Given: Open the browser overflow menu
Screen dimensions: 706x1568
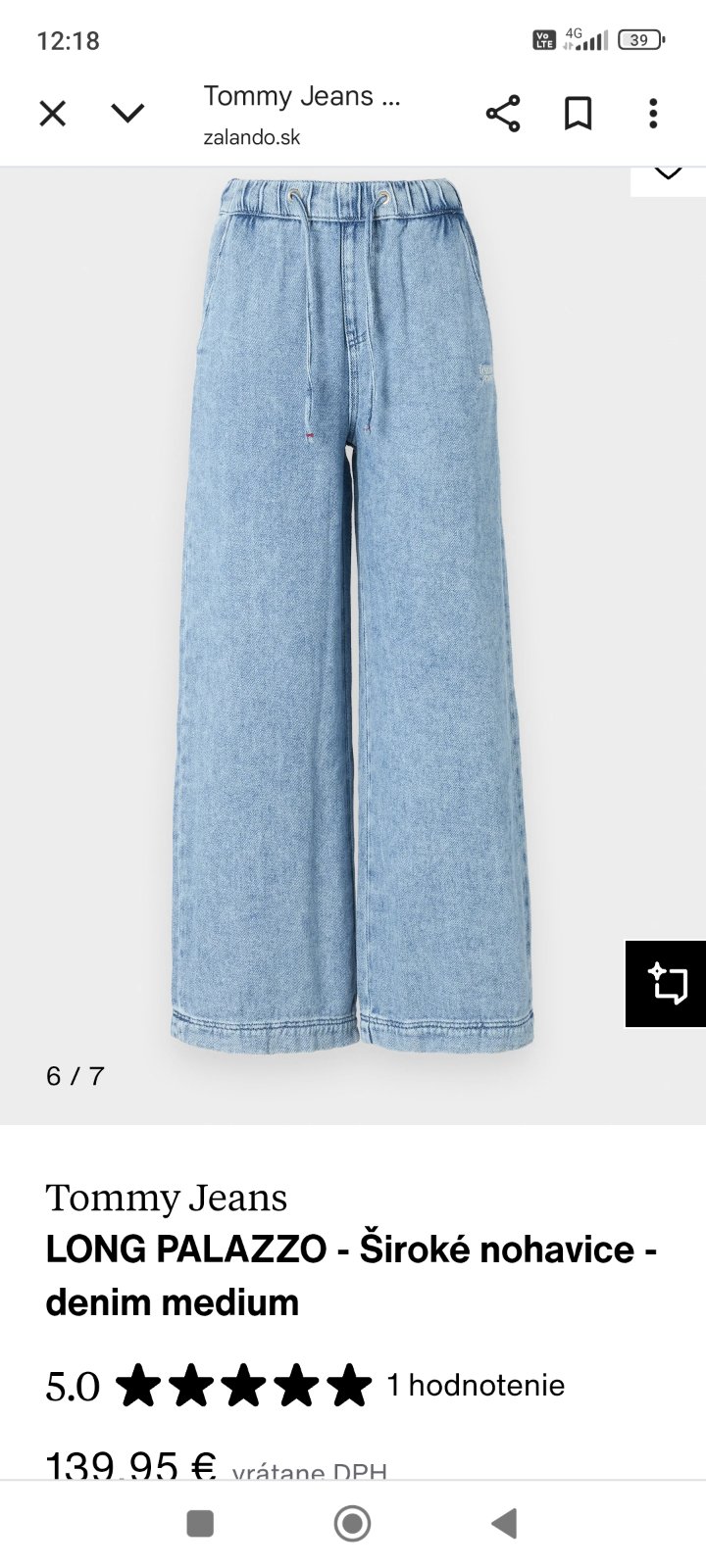Looking at the screenshot, I should (653, 115).
